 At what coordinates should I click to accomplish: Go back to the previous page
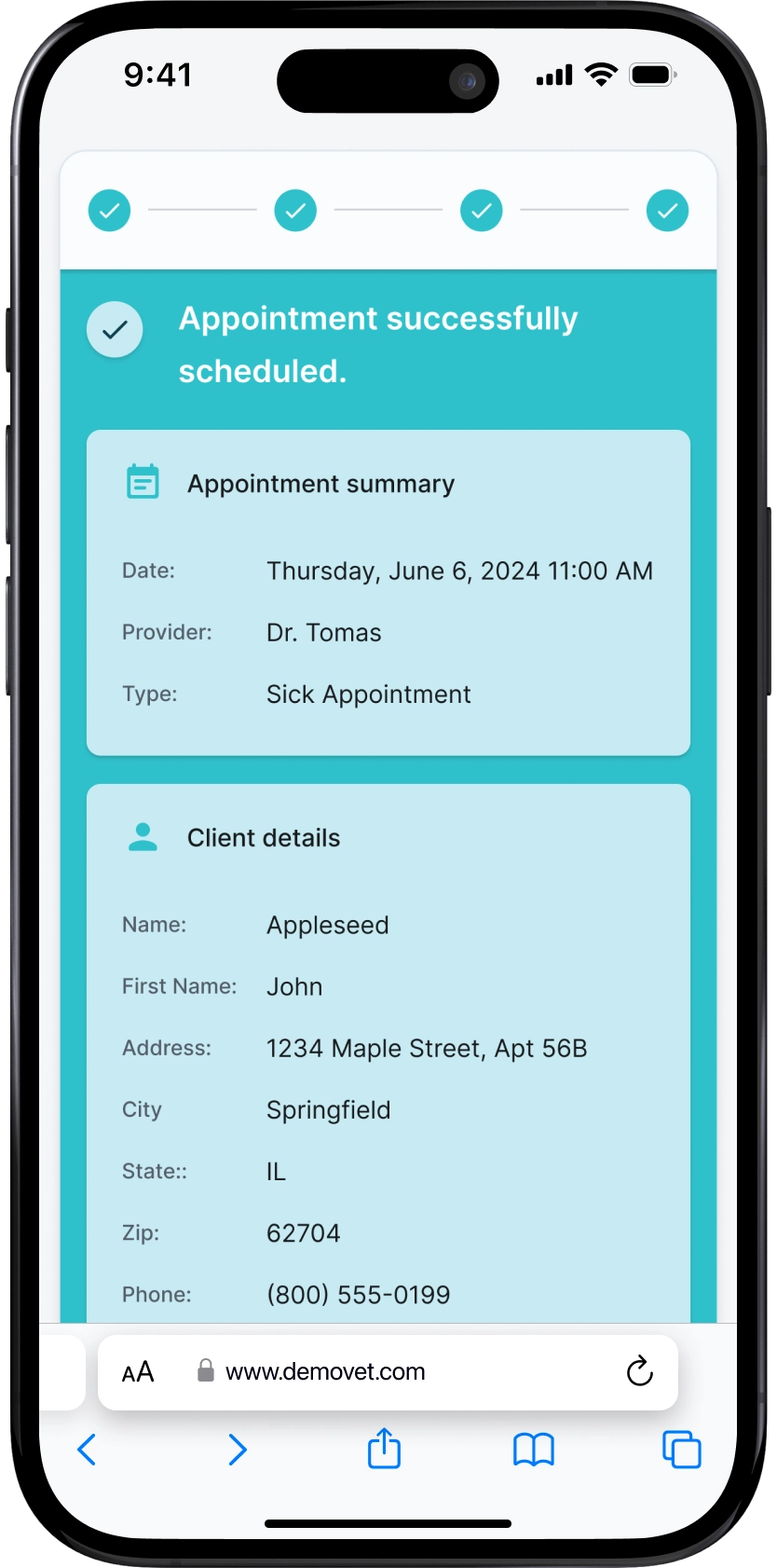click(x=87, y=1450)
